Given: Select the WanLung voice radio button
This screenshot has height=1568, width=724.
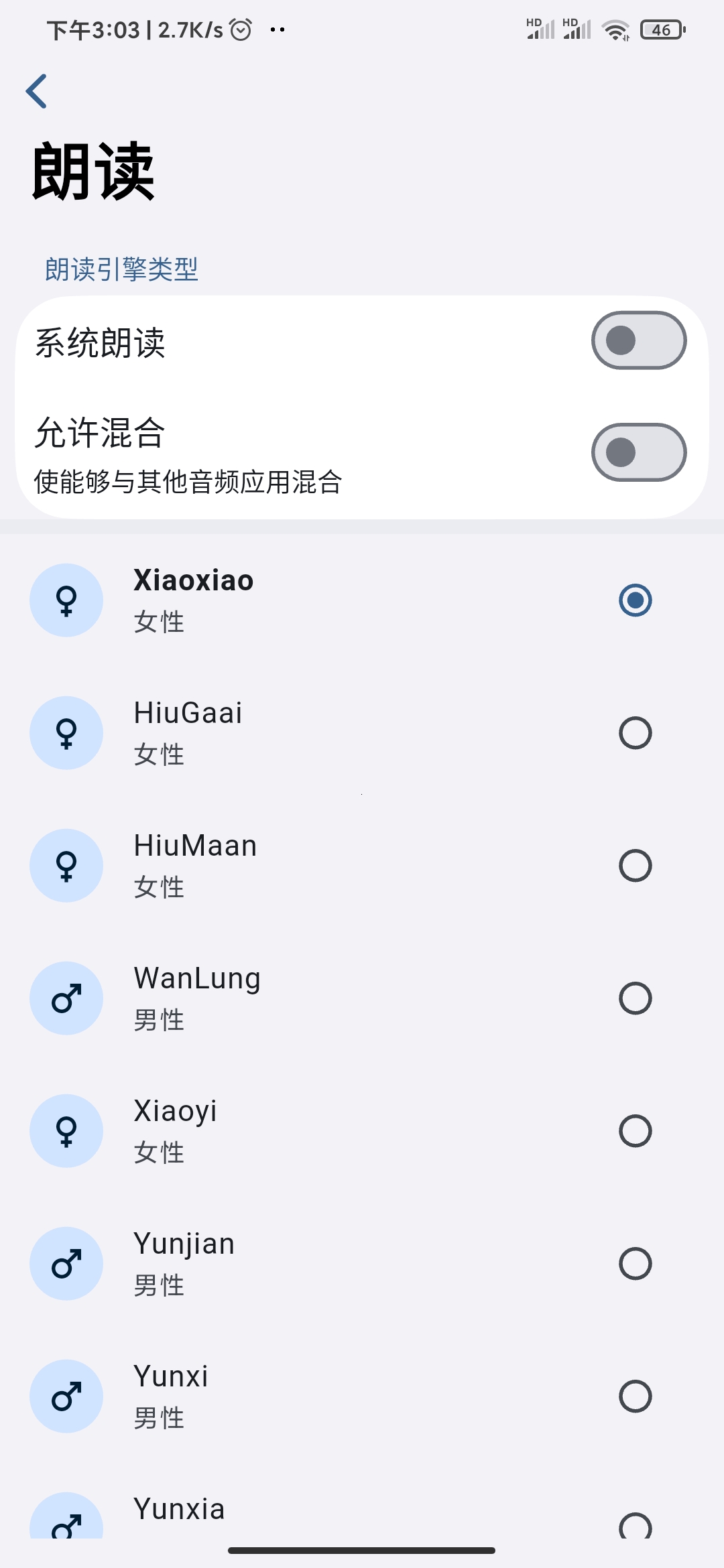Looking at the screenshot, I should pyautogui.click(x=634, y=998).
